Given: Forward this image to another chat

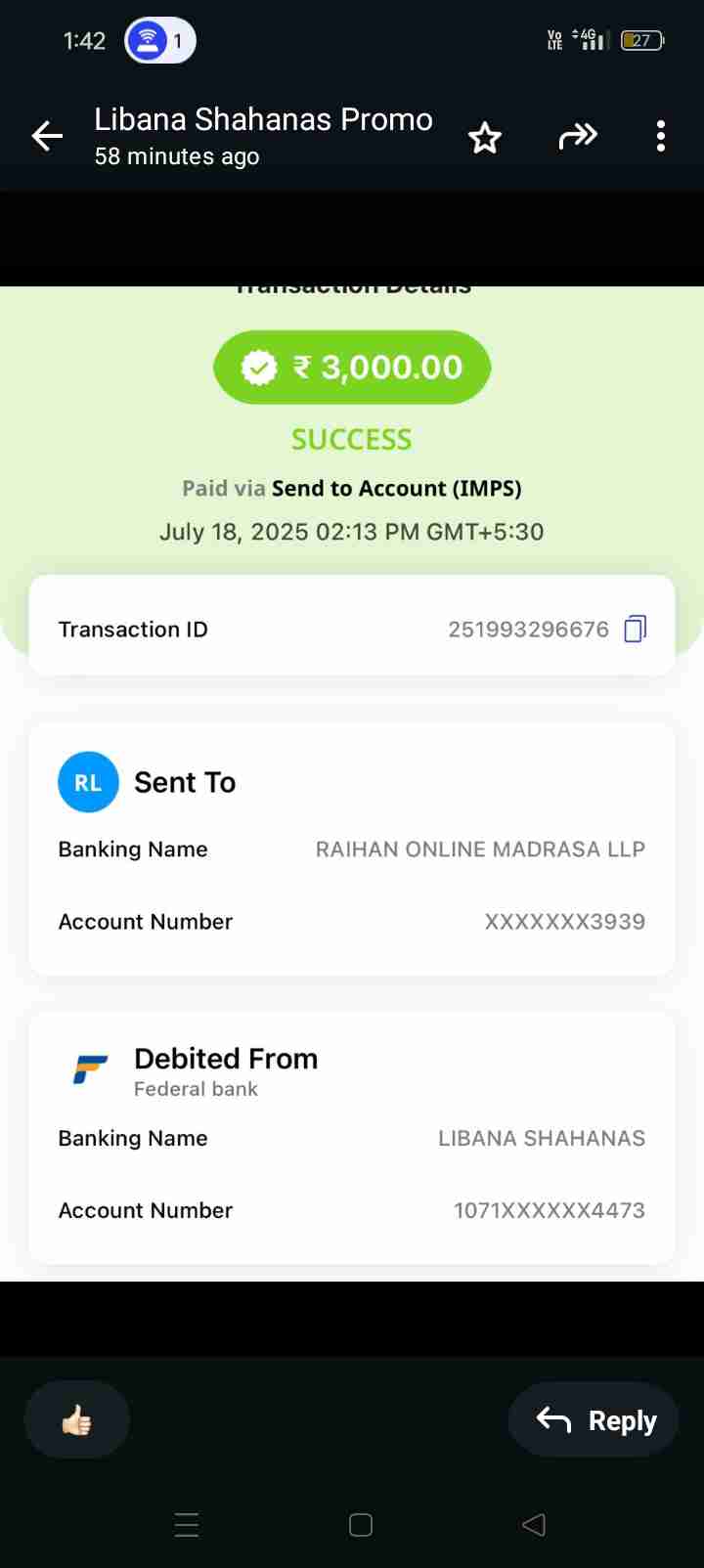Looking at the screenshot, I should click(x=577, y=137).
